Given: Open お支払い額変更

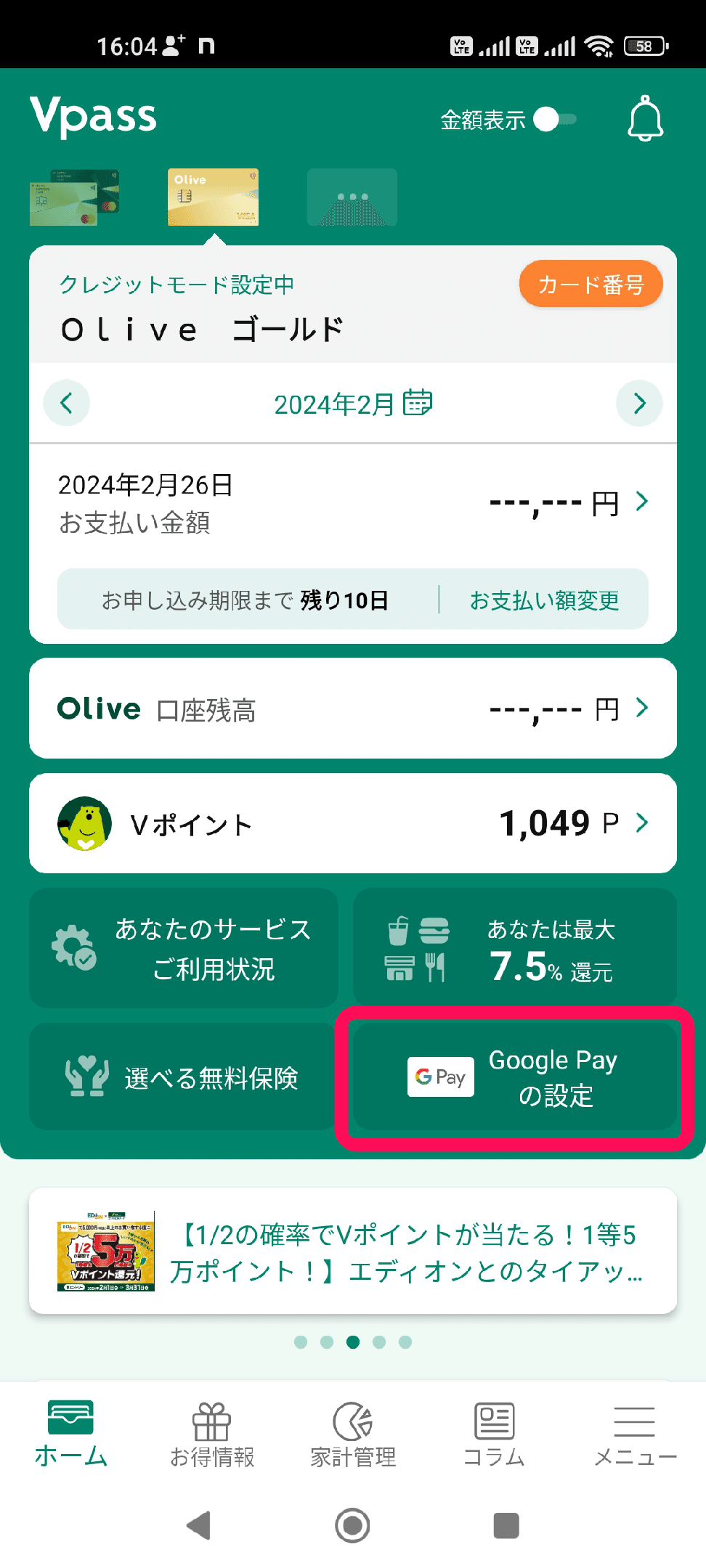Looking at the screenshot, I should [x=545, y=600].
